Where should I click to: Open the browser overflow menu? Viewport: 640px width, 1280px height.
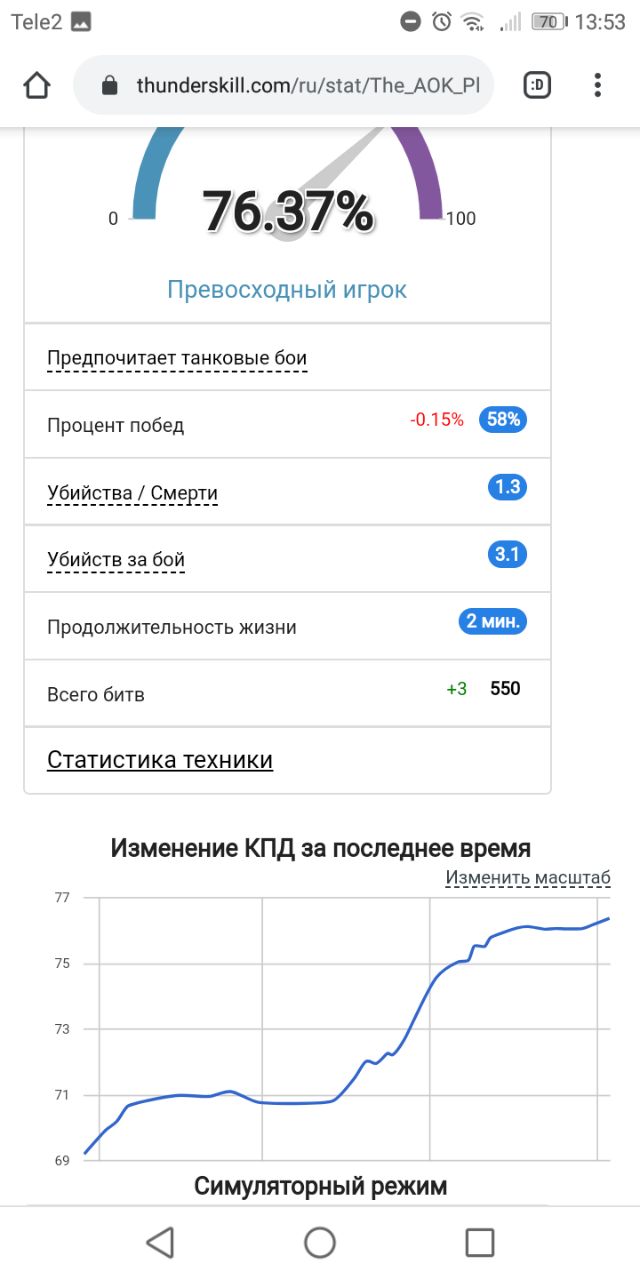(597, 86)
